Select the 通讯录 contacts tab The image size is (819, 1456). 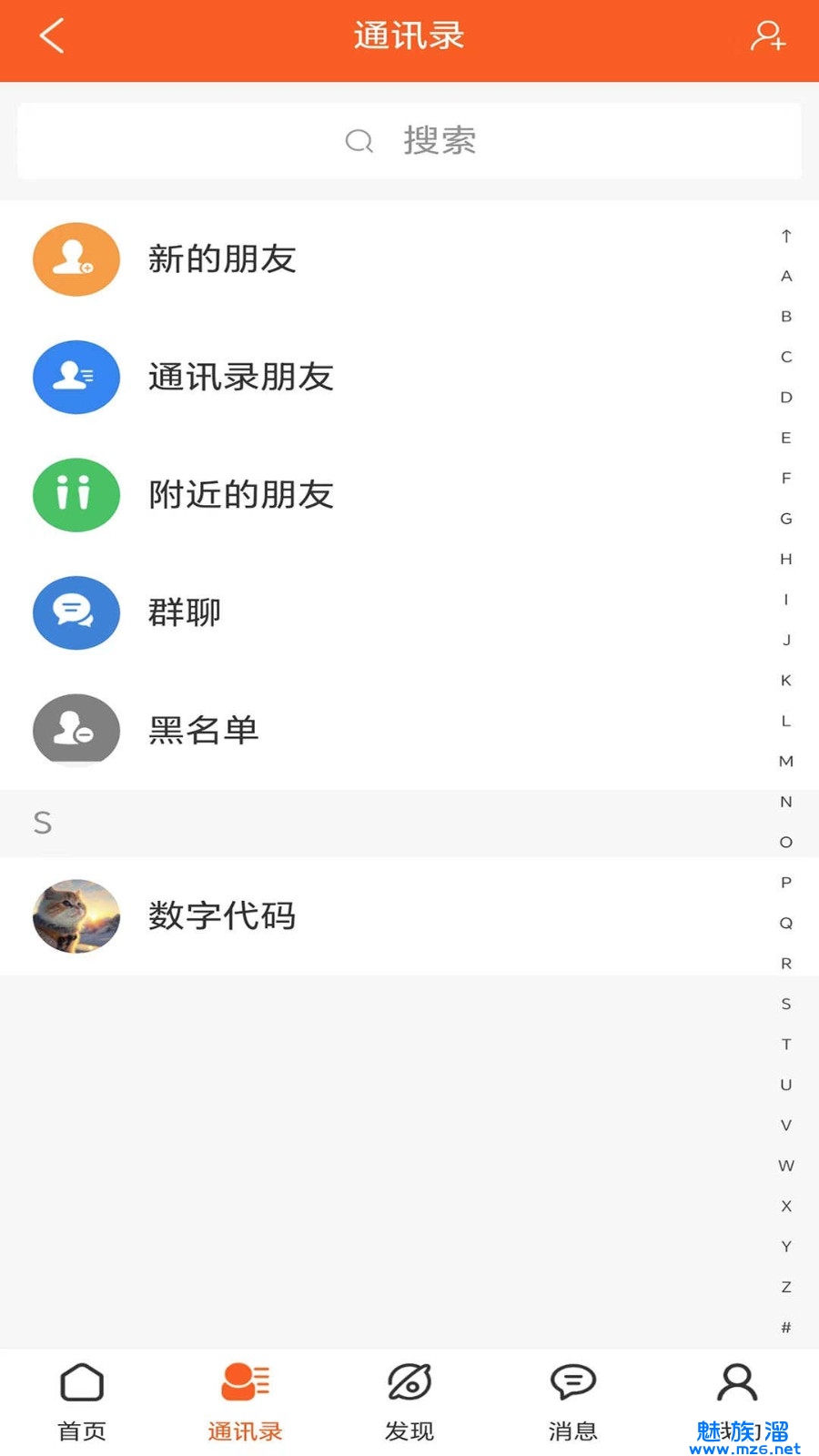click(245, 1401)
